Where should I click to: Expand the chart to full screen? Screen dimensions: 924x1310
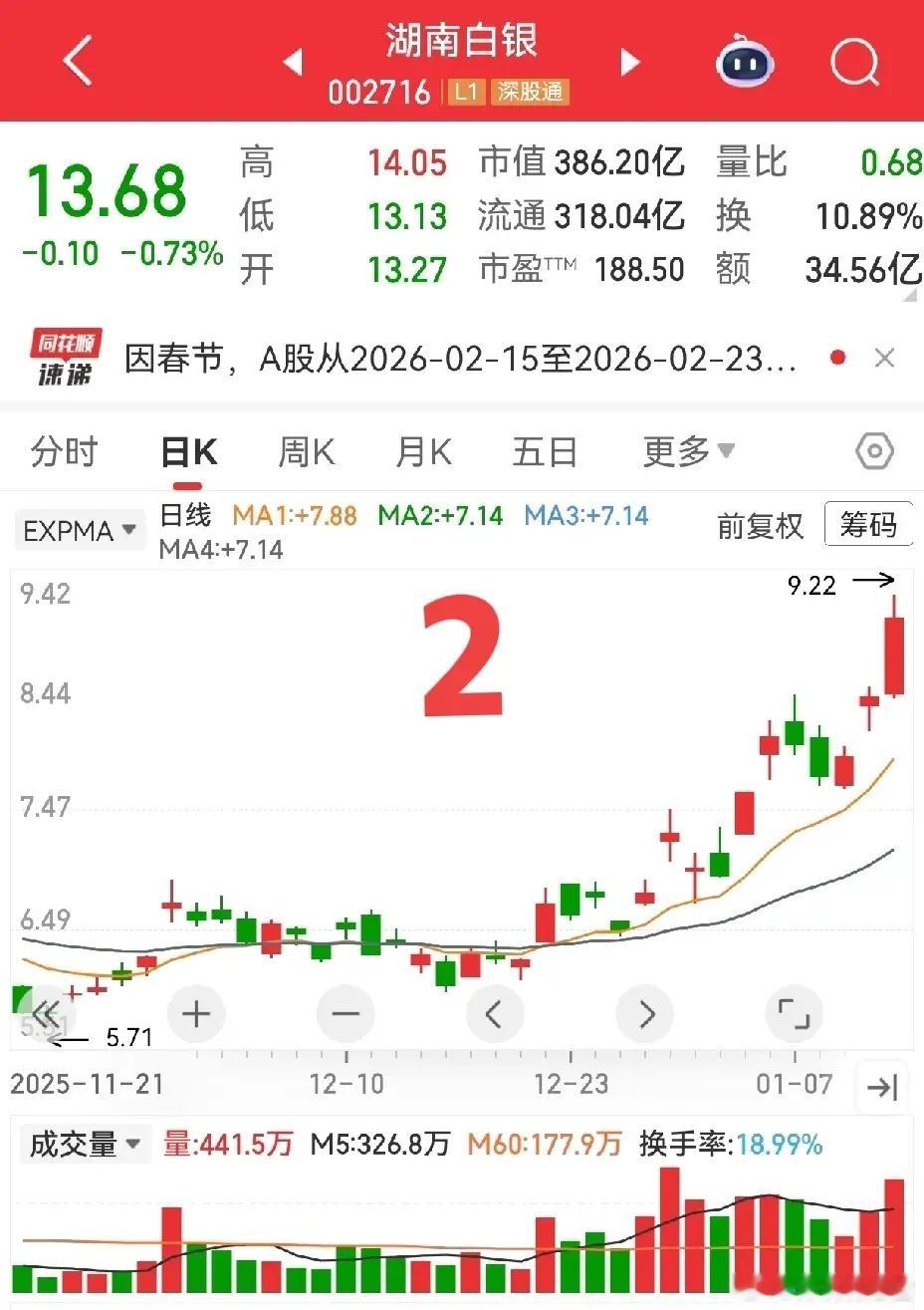tap(794, 1014)
